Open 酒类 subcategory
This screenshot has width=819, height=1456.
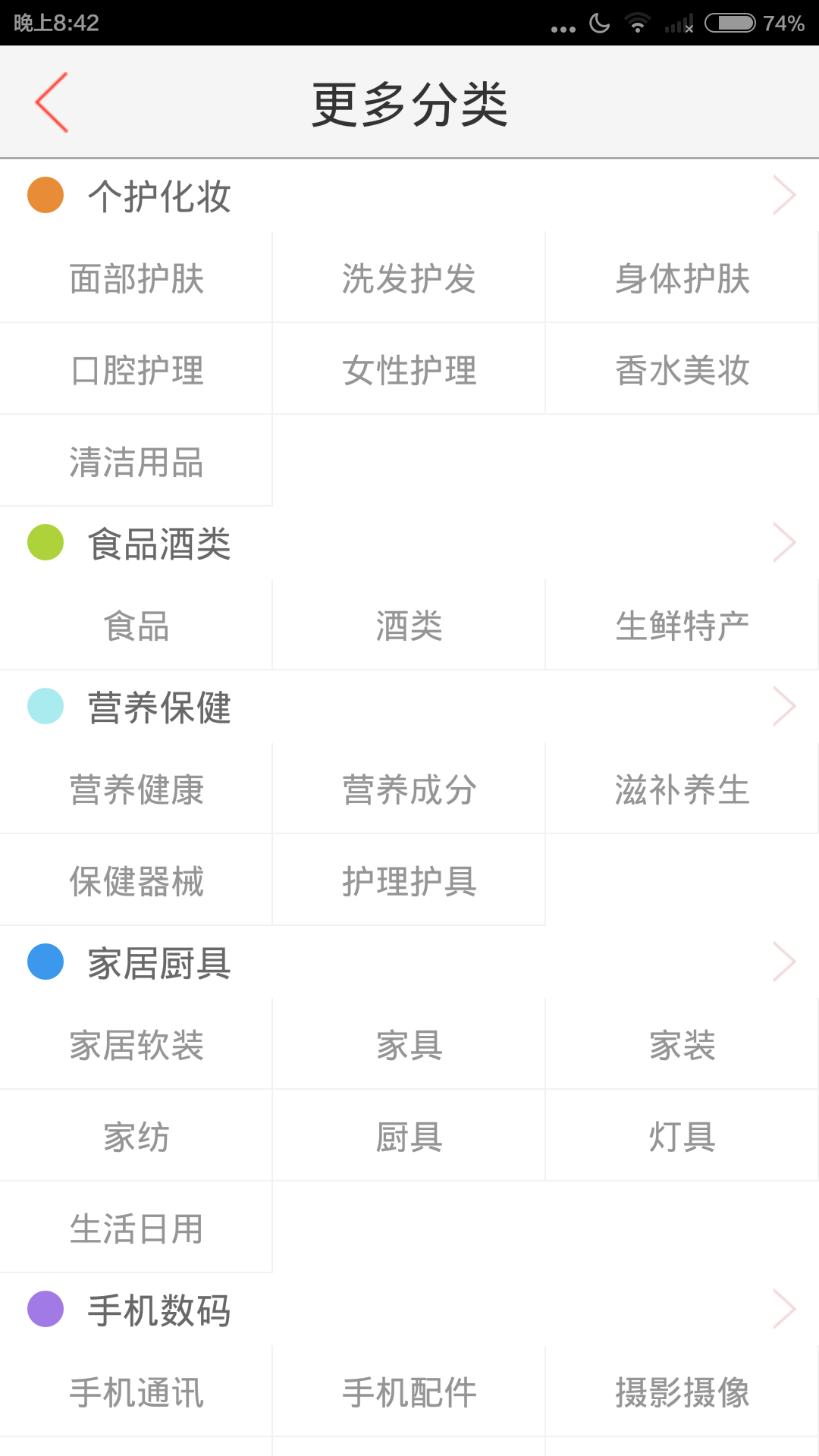[409, 626]
